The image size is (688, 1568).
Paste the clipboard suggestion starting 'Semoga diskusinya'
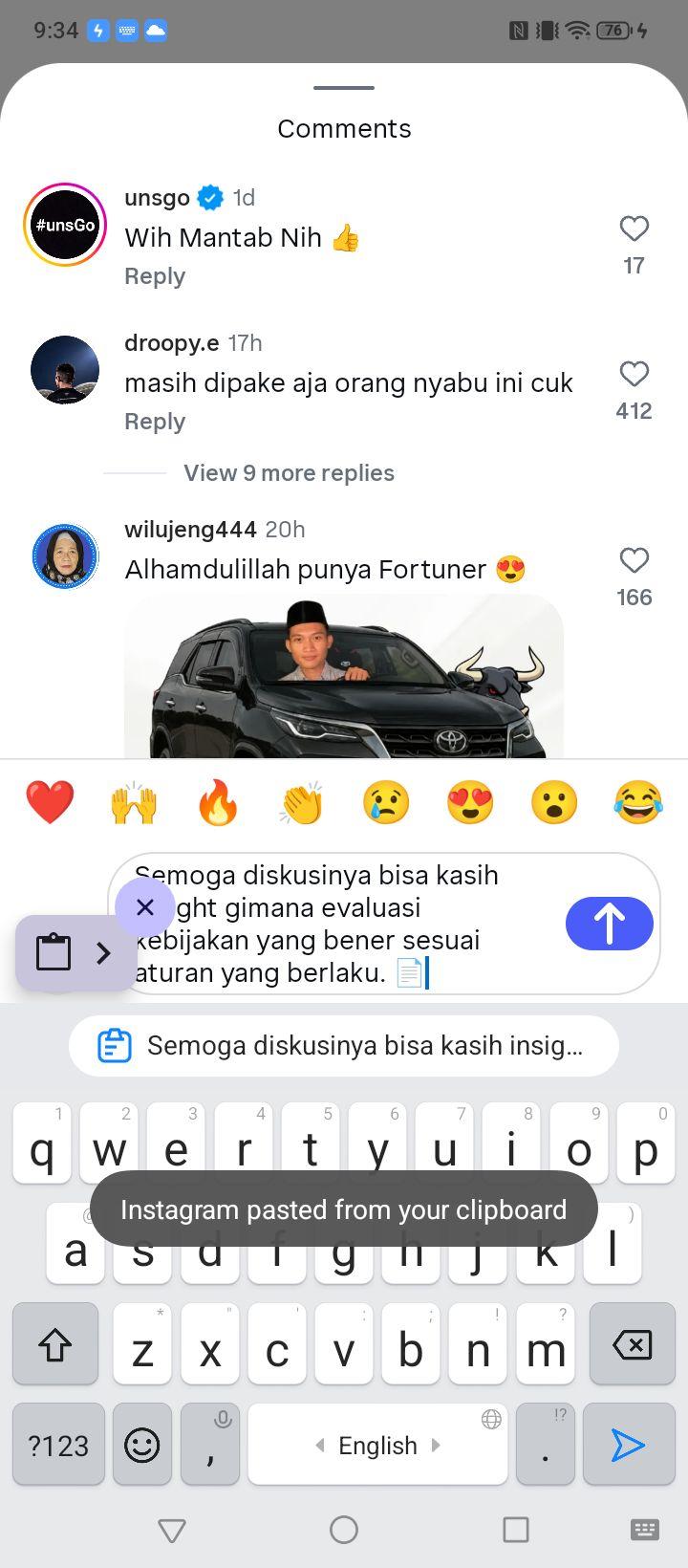pyautogui.click(x=344, y=1046)
